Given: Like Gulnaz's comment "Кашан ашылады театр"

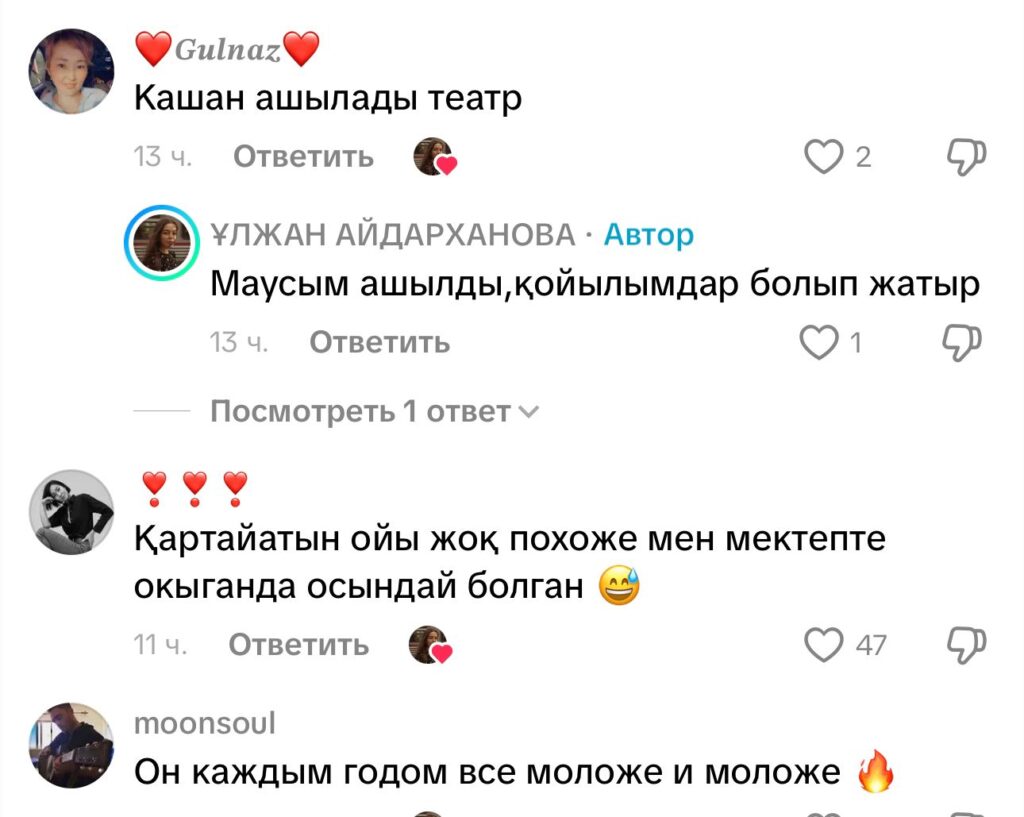Looking at the screenshot, I should [x=824, y=157].
